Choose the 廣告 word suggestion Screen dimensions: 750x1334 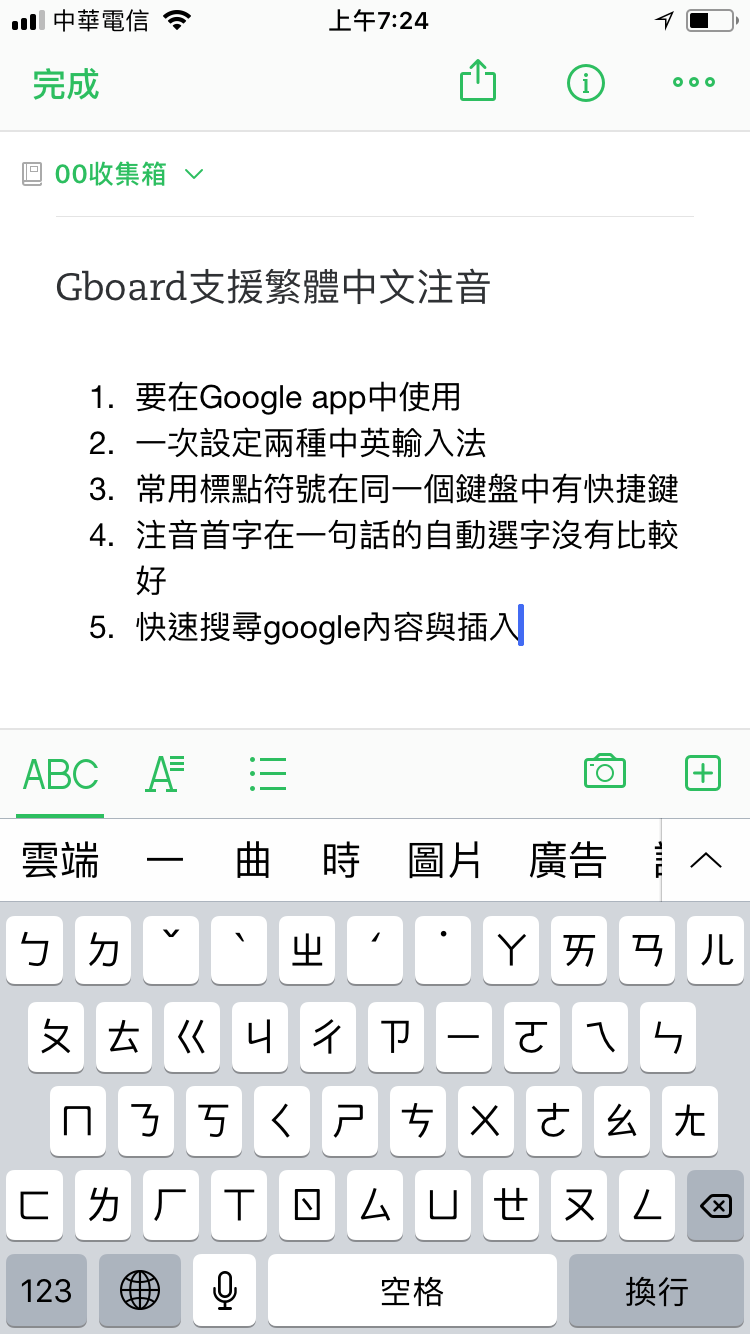pos(568,860)
